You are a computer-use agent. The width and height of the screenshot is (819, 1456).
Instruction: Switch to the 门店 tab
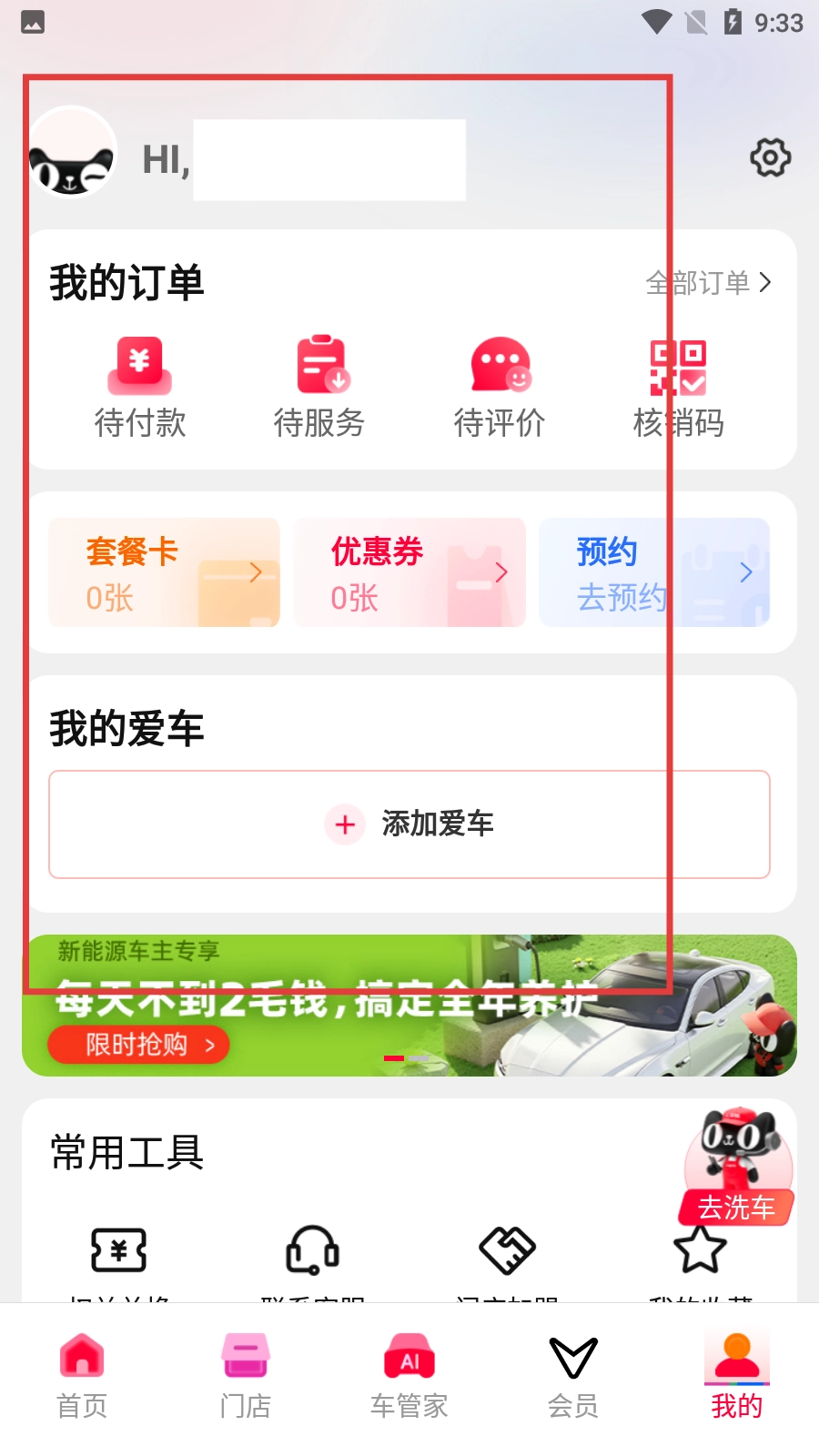[246, 1377]
